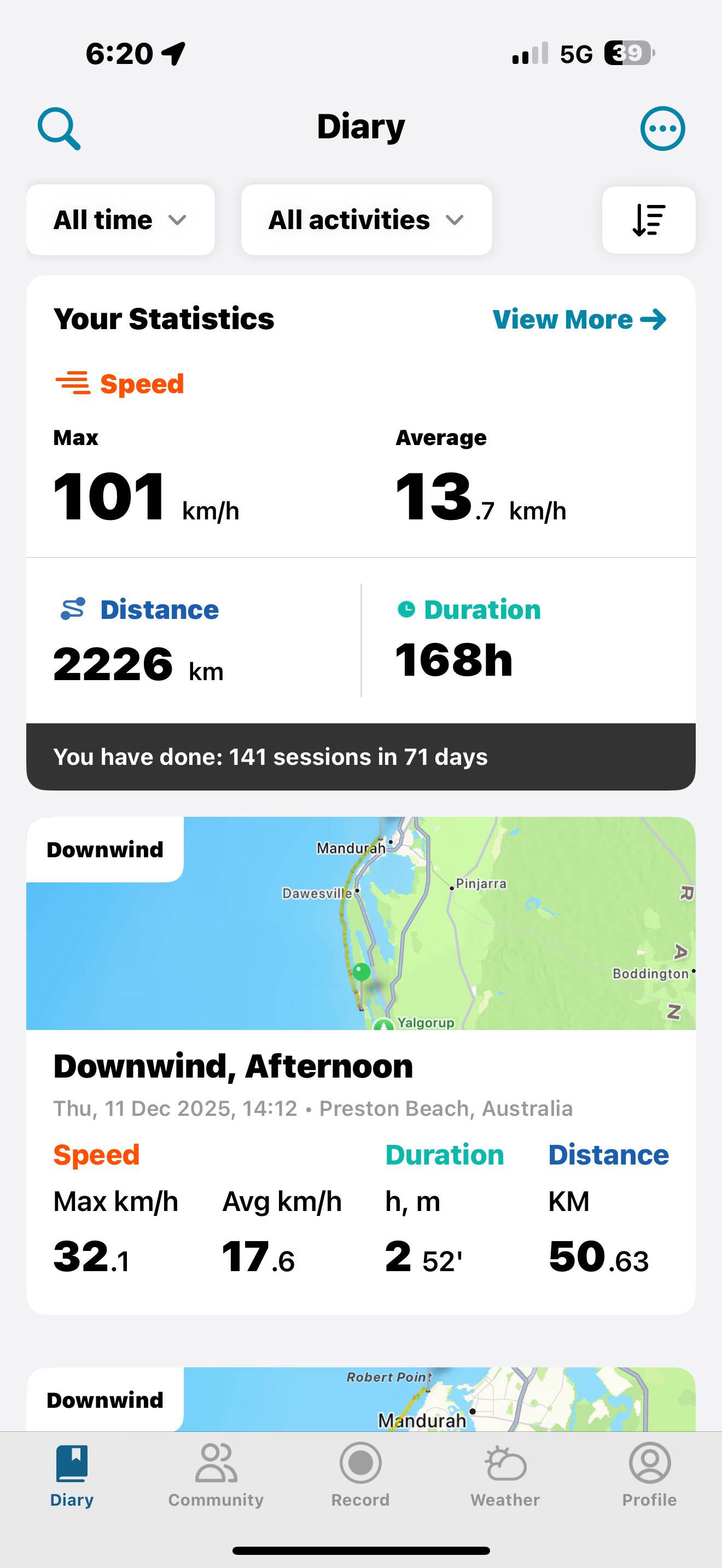The height and width of the screenshot is (1568, 722).
Task: Expand the All activities filter
Action: (366, 220)
